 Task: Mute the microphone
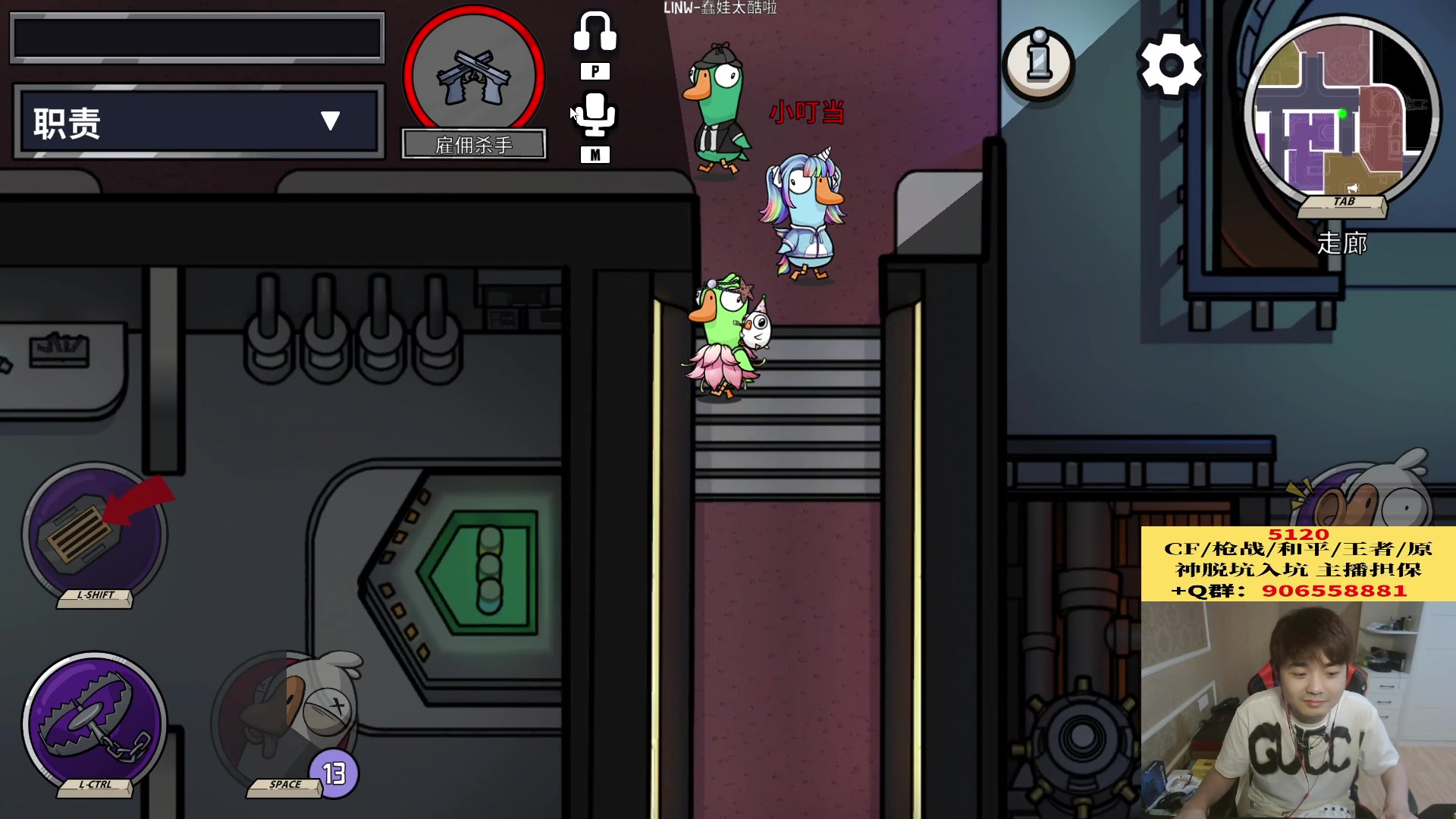(595, 115)
